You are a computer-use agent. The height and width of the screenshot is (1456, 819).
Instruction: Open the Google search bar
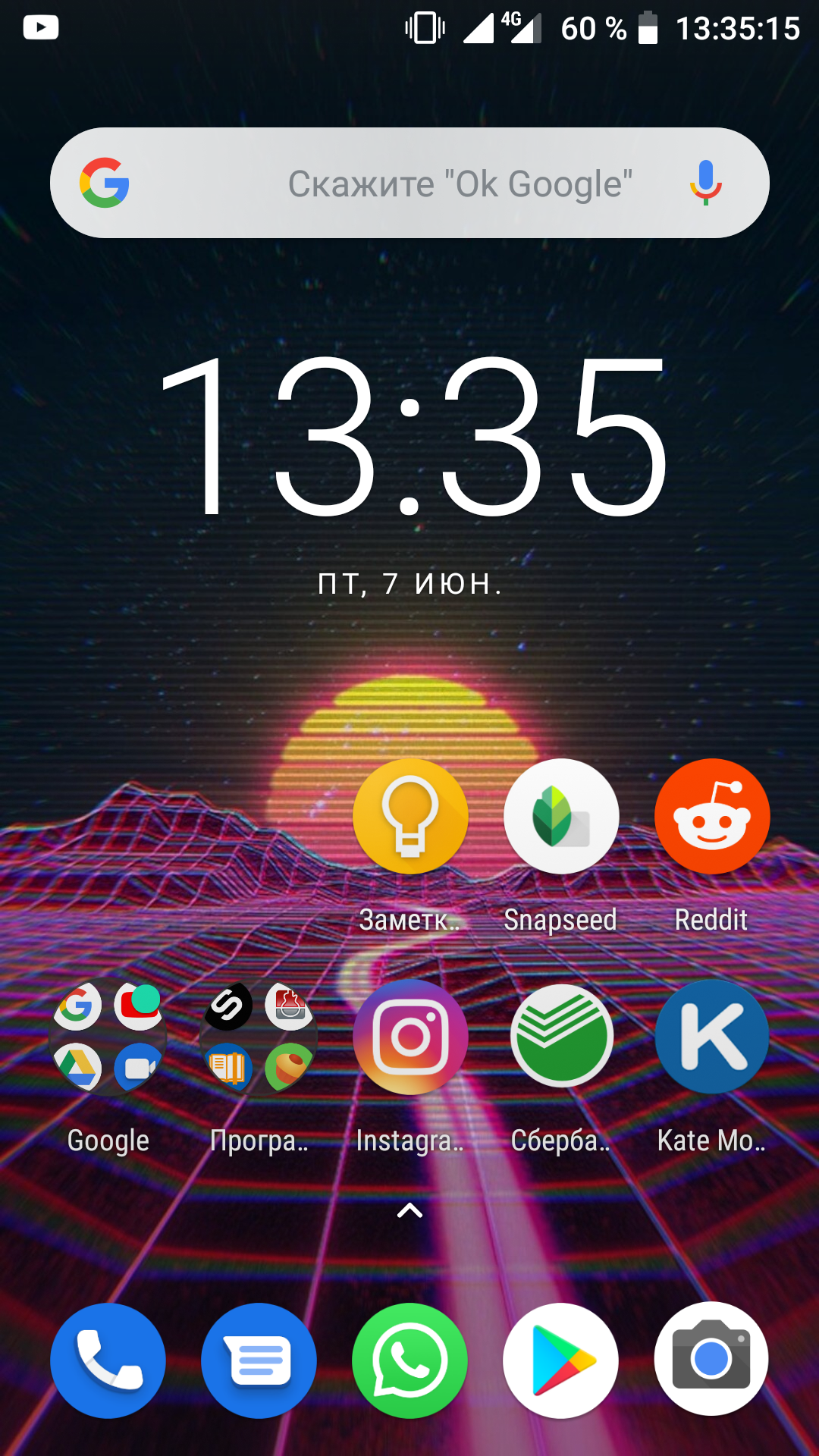point(409,183)
